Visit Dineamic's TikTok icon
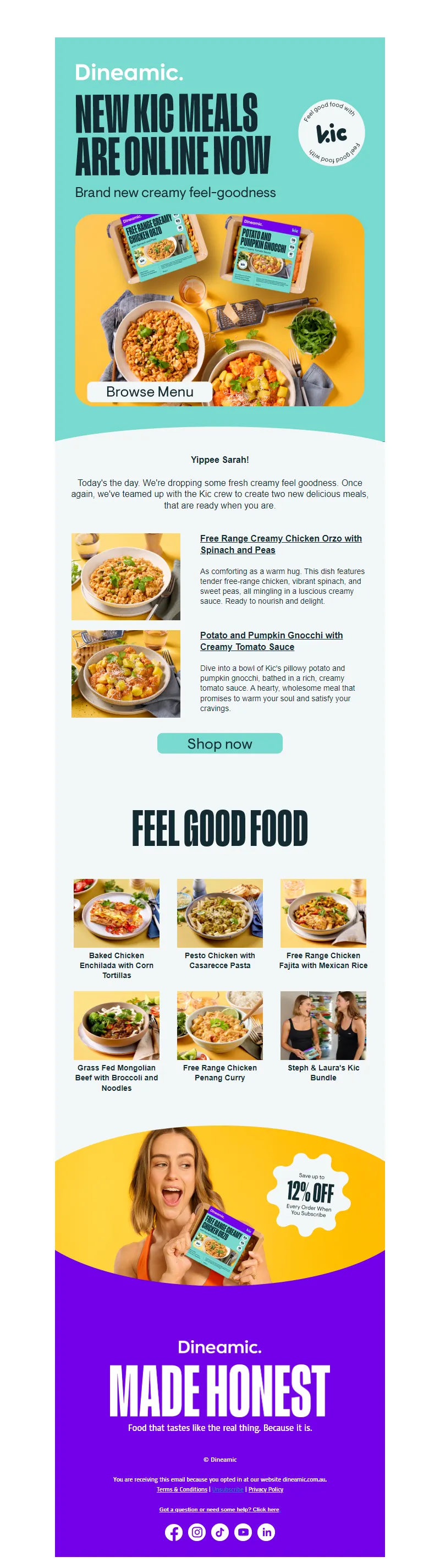 219,1532
